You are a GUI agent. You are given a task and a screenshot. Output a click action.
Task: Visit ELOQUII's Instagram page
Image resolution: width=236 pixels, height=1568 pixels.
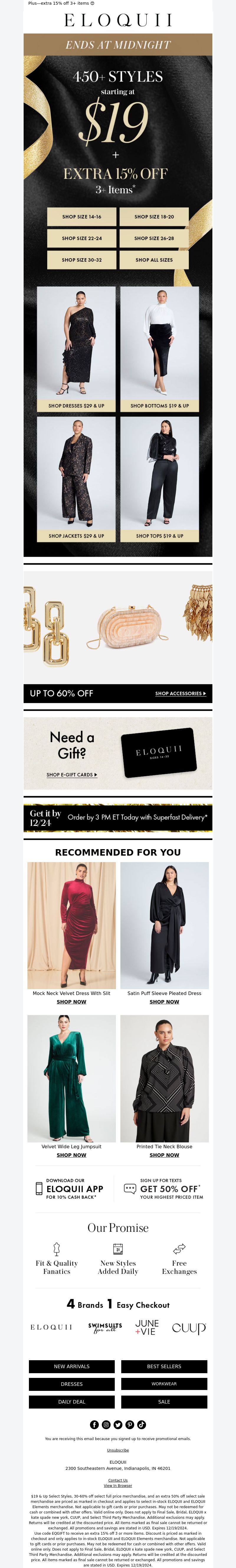click(x=106, y=1424)
